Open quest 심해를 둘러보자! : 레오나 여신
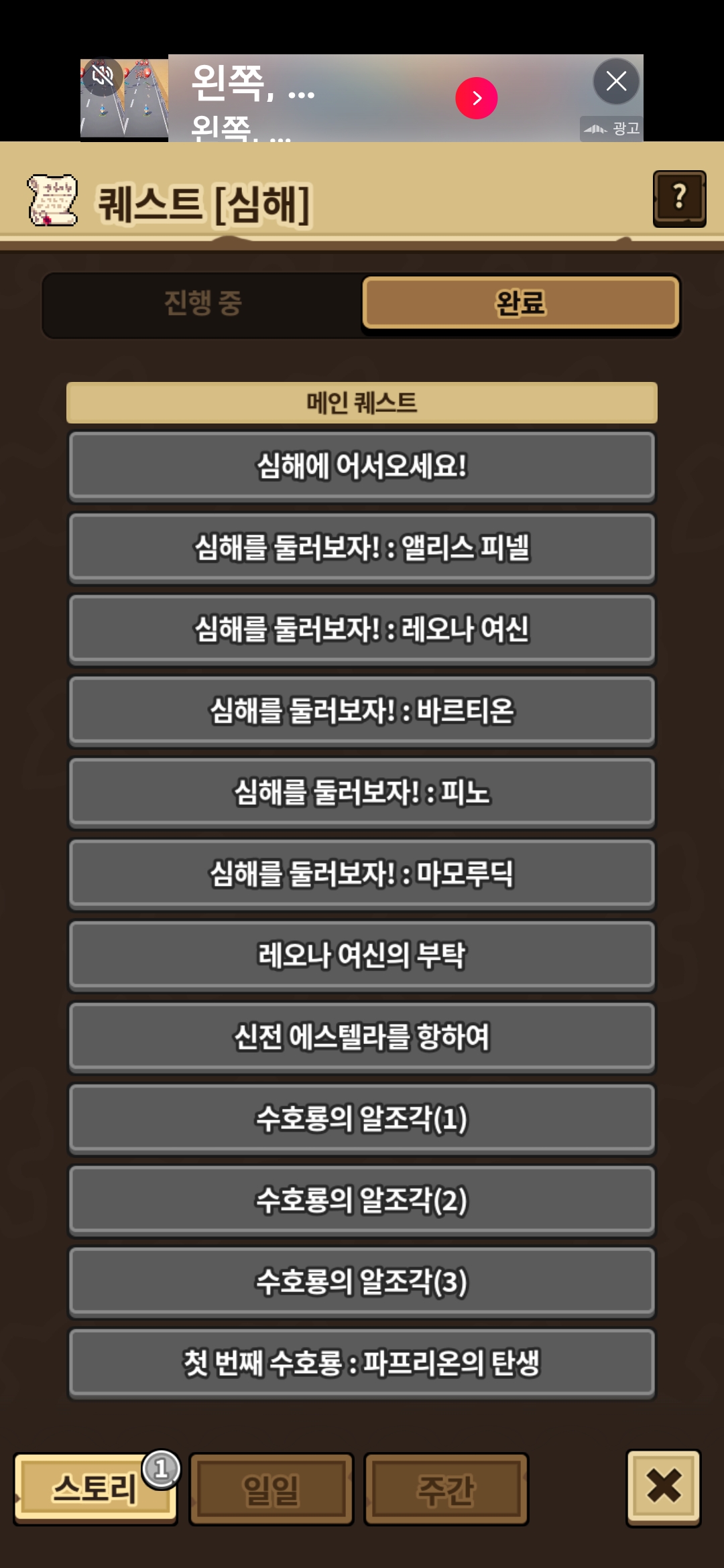 coord(362,630)
